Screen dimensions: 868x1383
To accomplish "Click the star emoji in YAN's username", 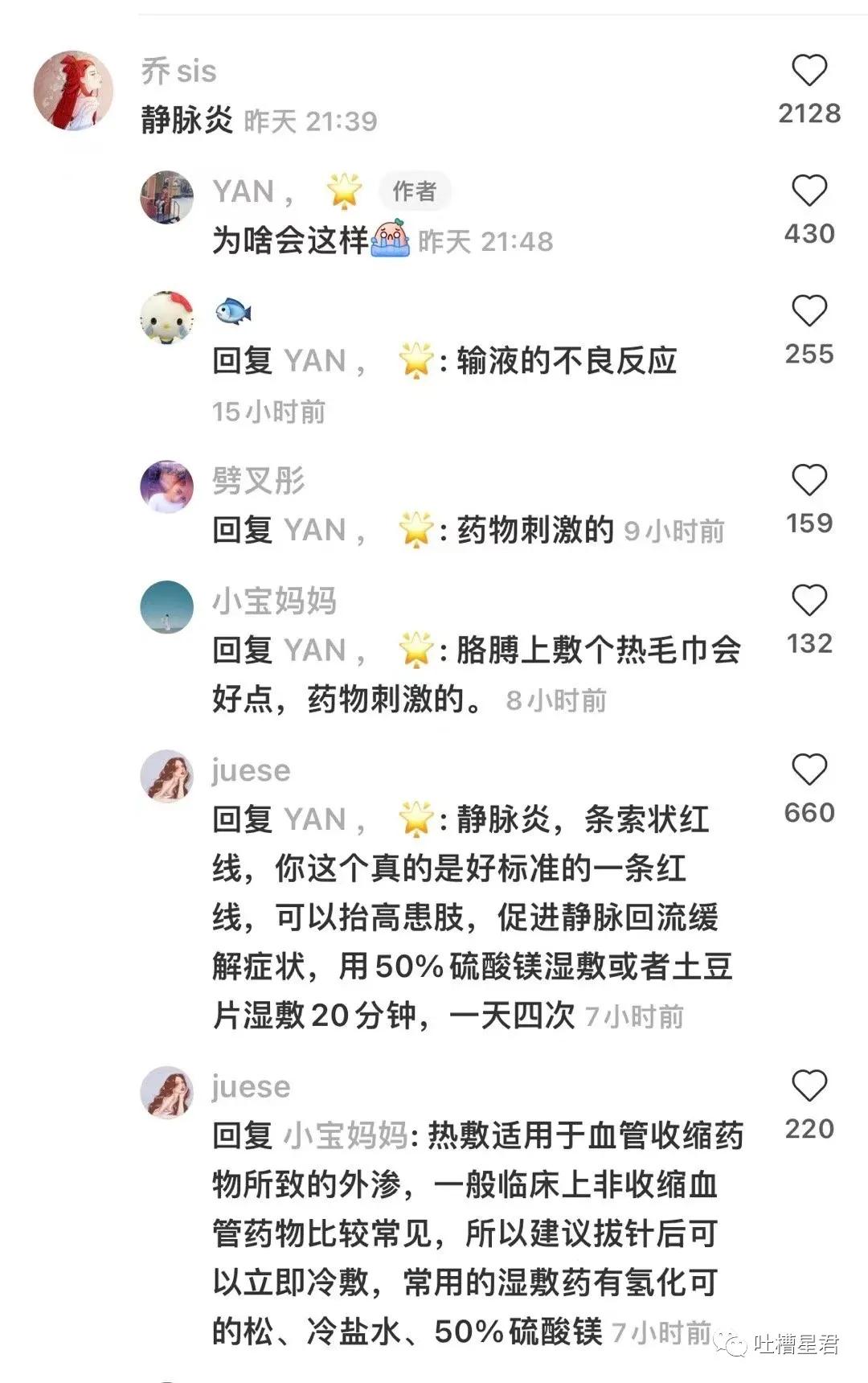I will 342,192.
